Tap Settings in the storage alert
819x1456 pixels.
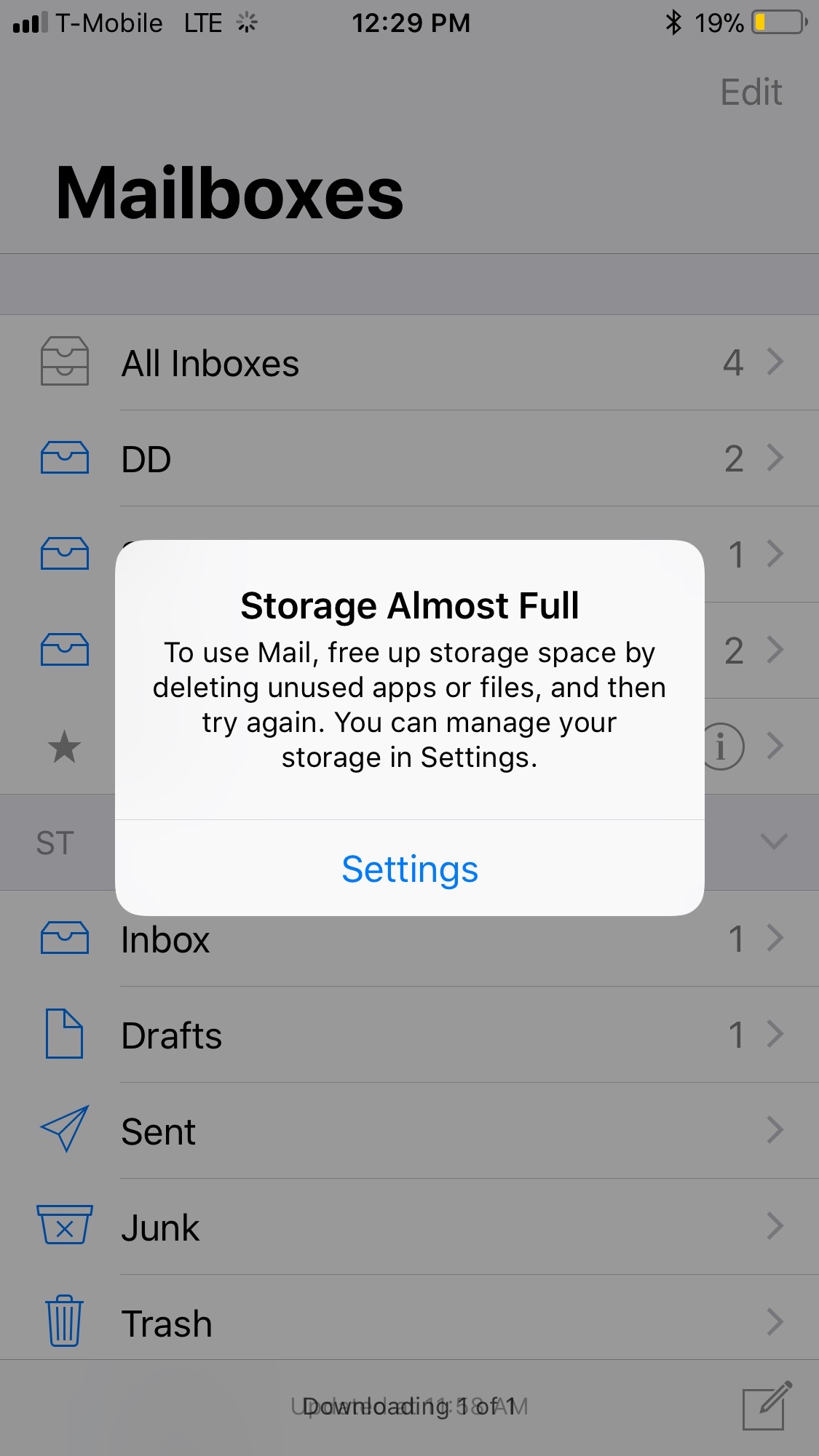click(409, 870)
